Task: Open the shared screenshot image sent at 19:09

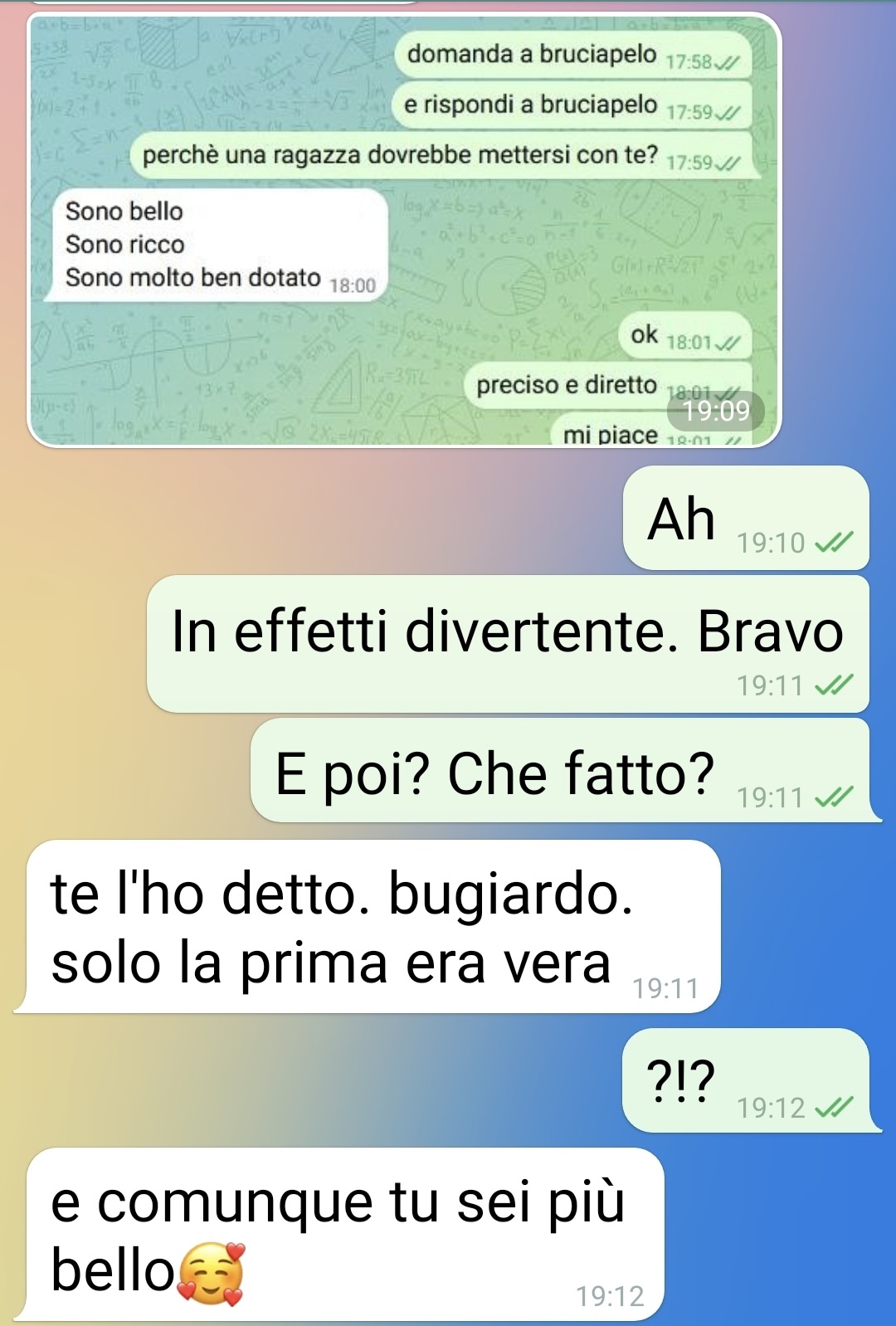Action: click(404, 231)
